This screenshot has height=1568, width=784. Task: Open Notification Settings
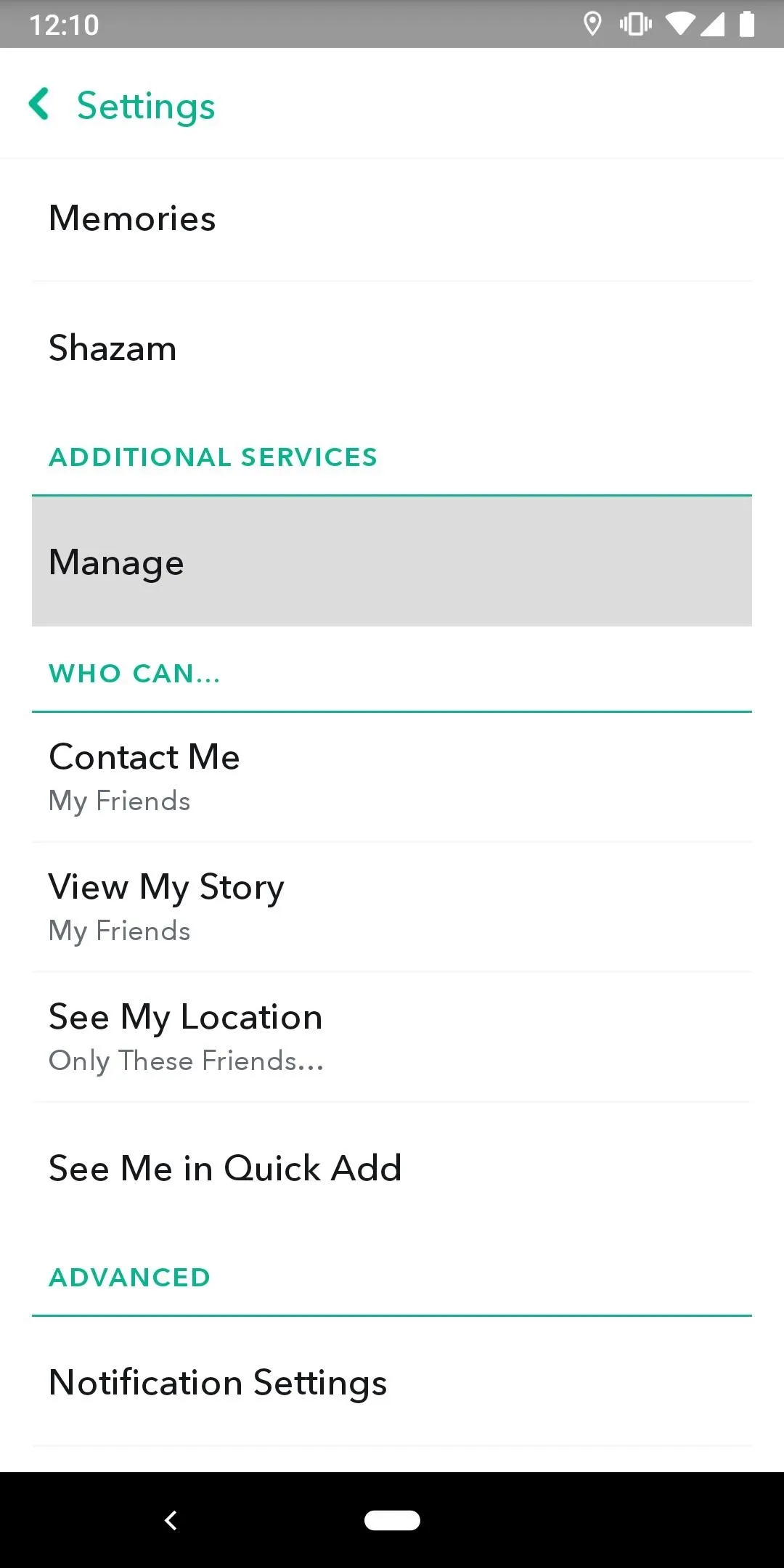[392, 1382]
